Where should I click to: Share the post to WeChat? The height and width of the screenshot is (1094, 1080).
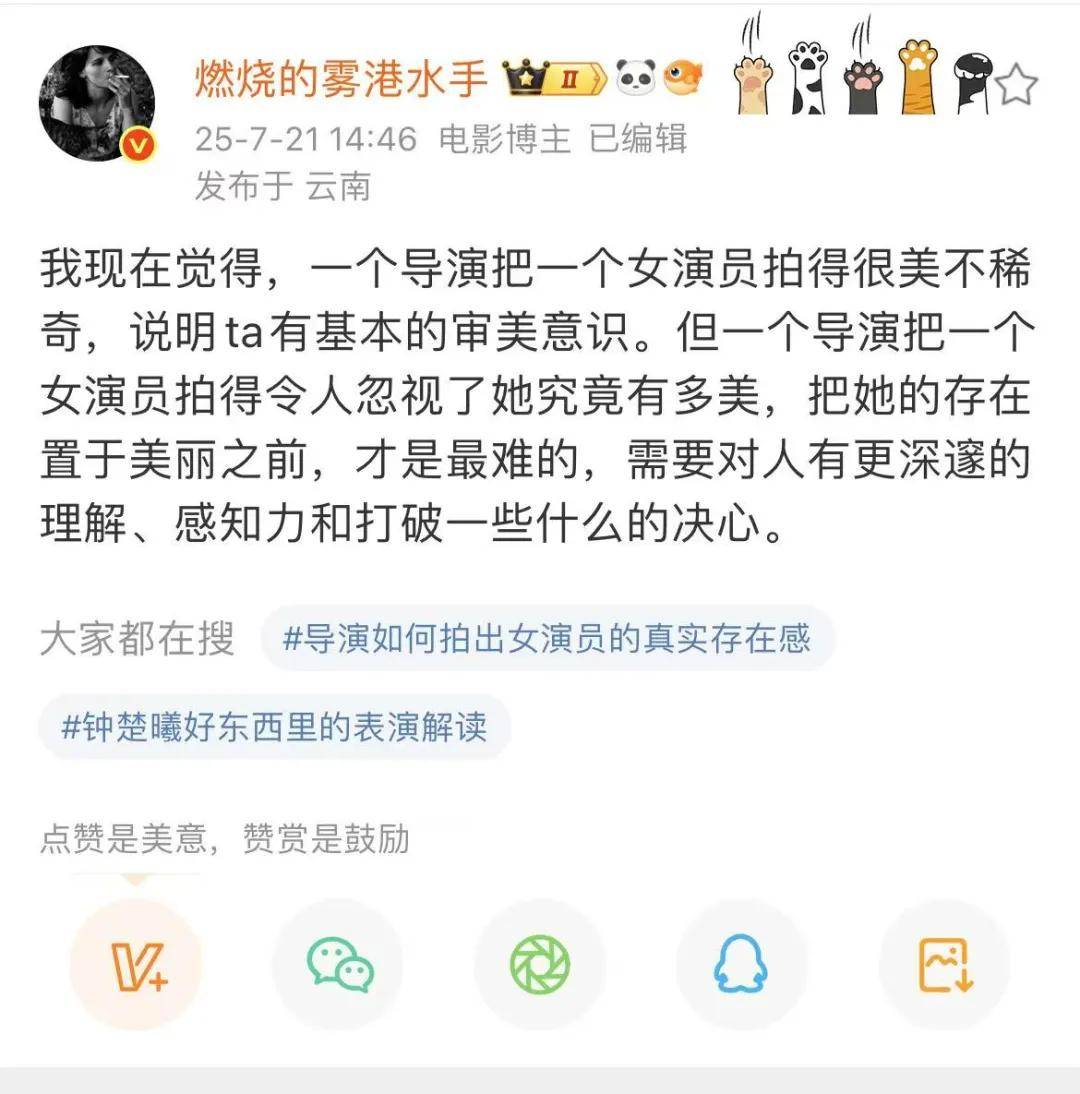click(339, 964)
